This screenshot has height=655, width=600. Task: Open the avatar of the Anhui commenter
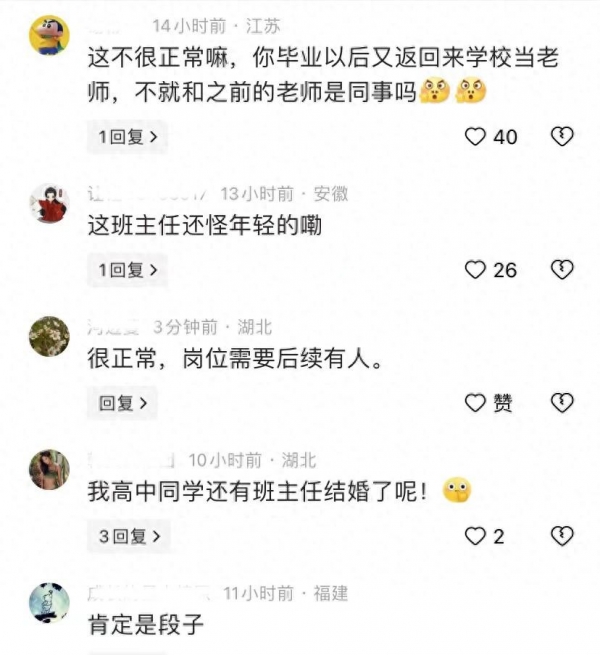49,204
